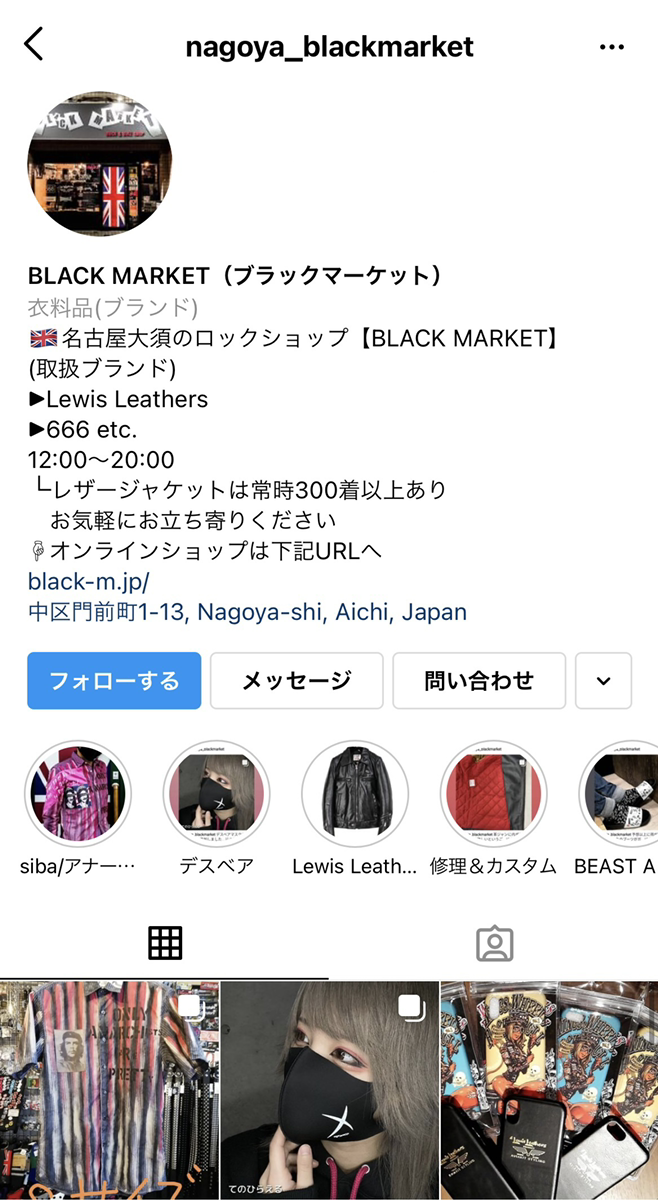This screenshot has width=658, height=1200.
Task: View the デスベア story highlight
Action: click(217, 794)
